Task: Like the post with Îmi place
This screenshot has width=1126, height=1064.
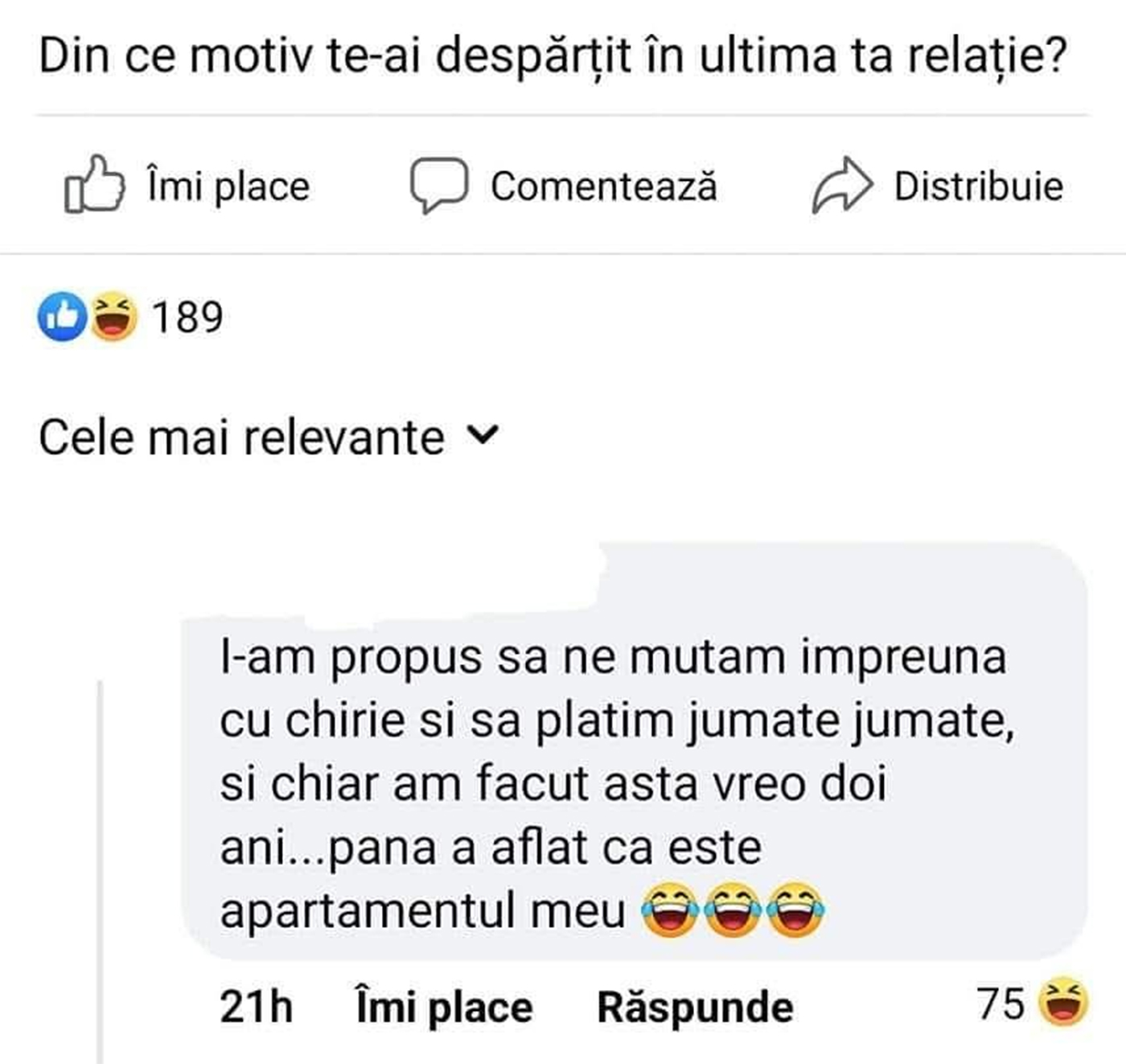Action: 187,186
